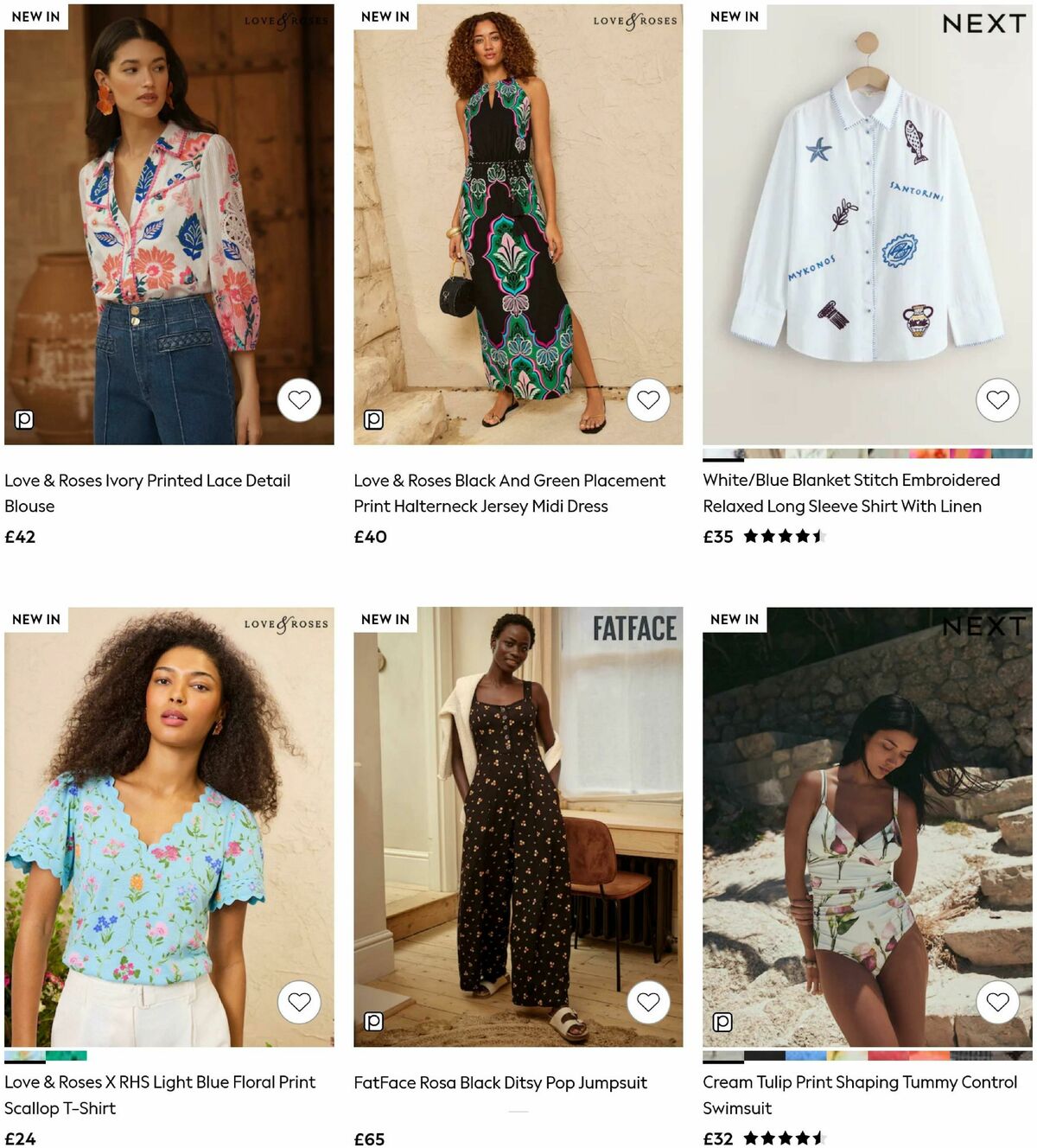Click the heart icon on the ivory printed blouse
This screenshot has height=1148, width=1037.
299,399
